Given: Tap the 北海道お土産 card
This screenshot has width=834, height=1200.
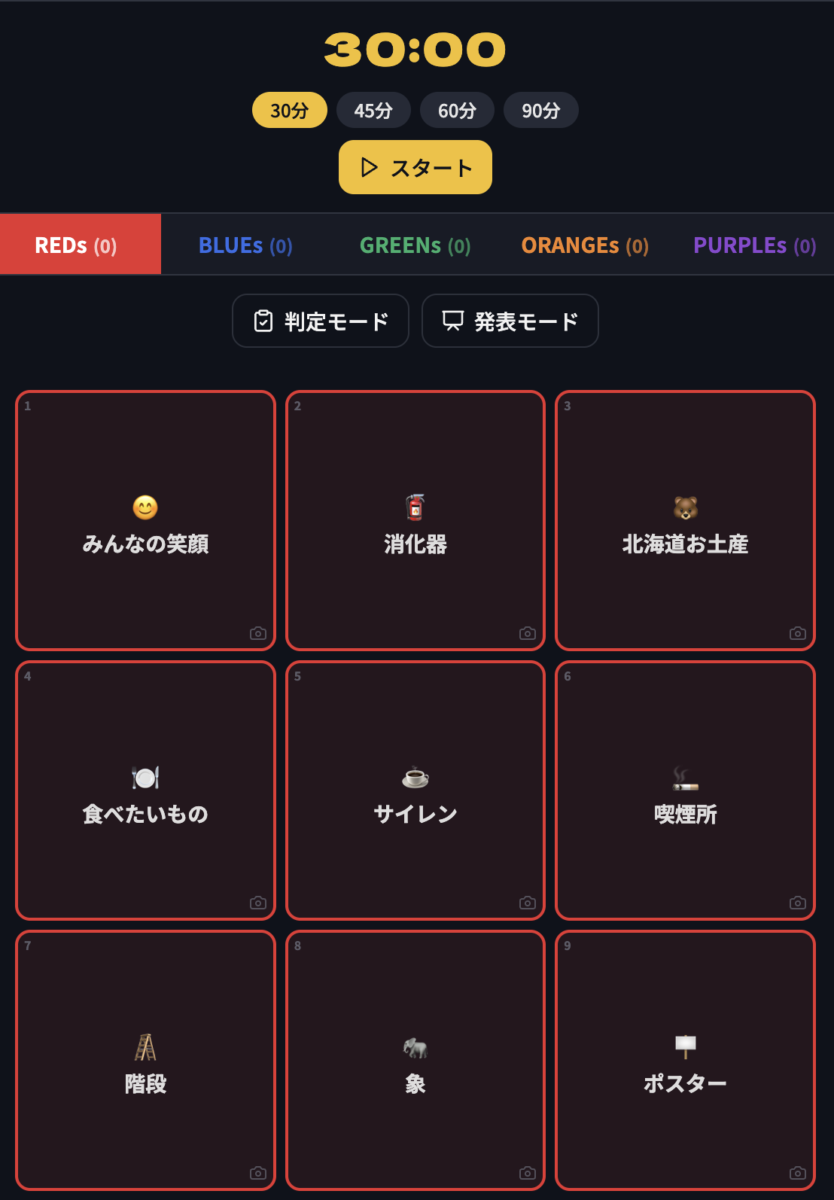Looking at the screenshot, I should pyautogui.click(x=685, y=520).
